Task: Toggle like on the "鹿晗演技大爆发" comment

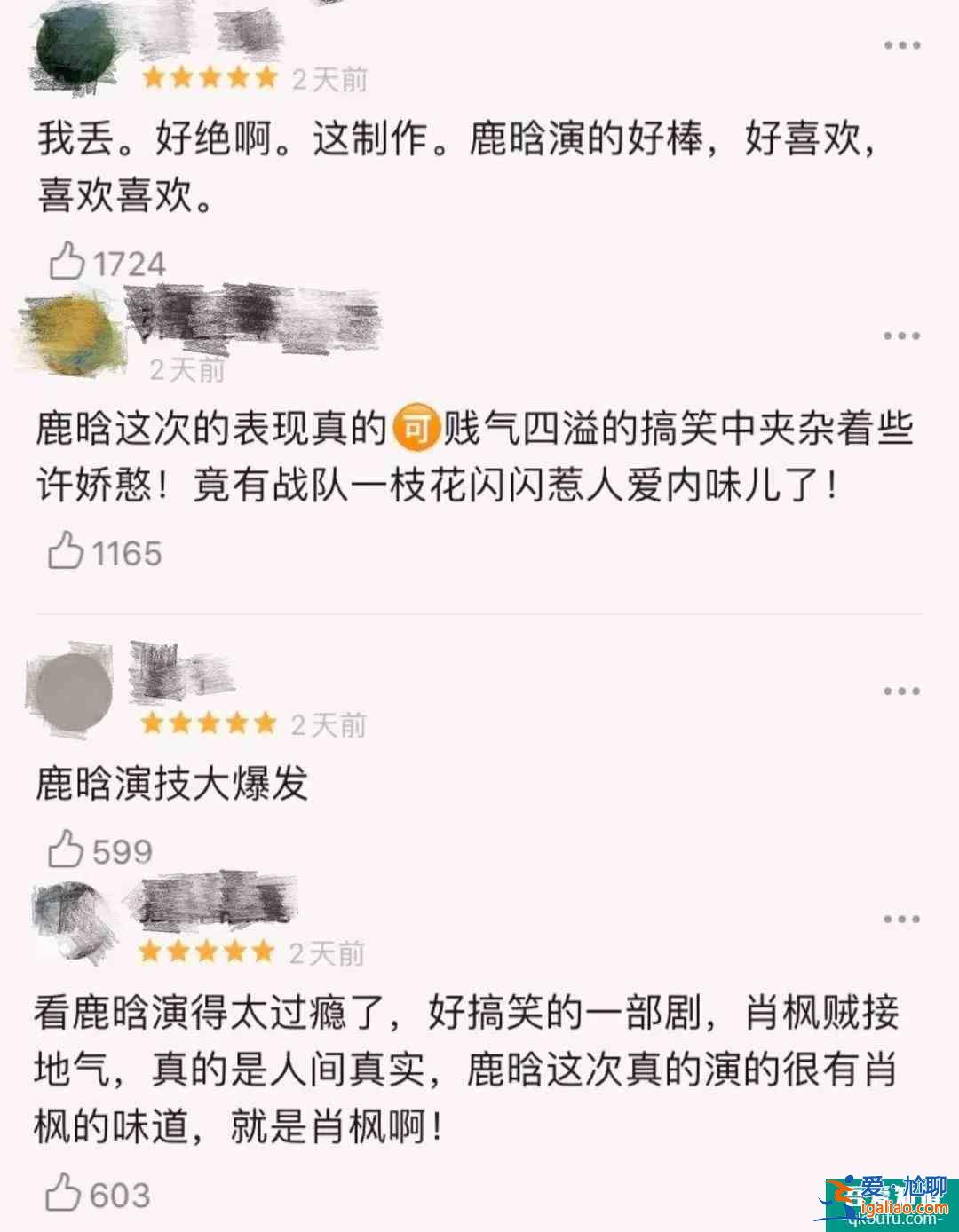Action: point(67,849)
